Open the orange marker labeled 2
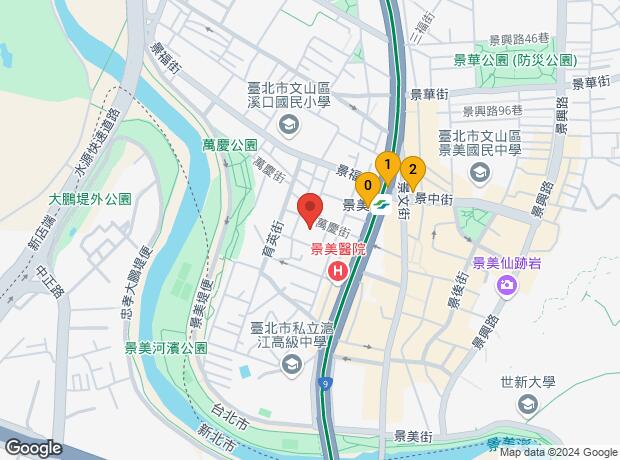This screenshot has height=460, width=620. pos(411,171)
